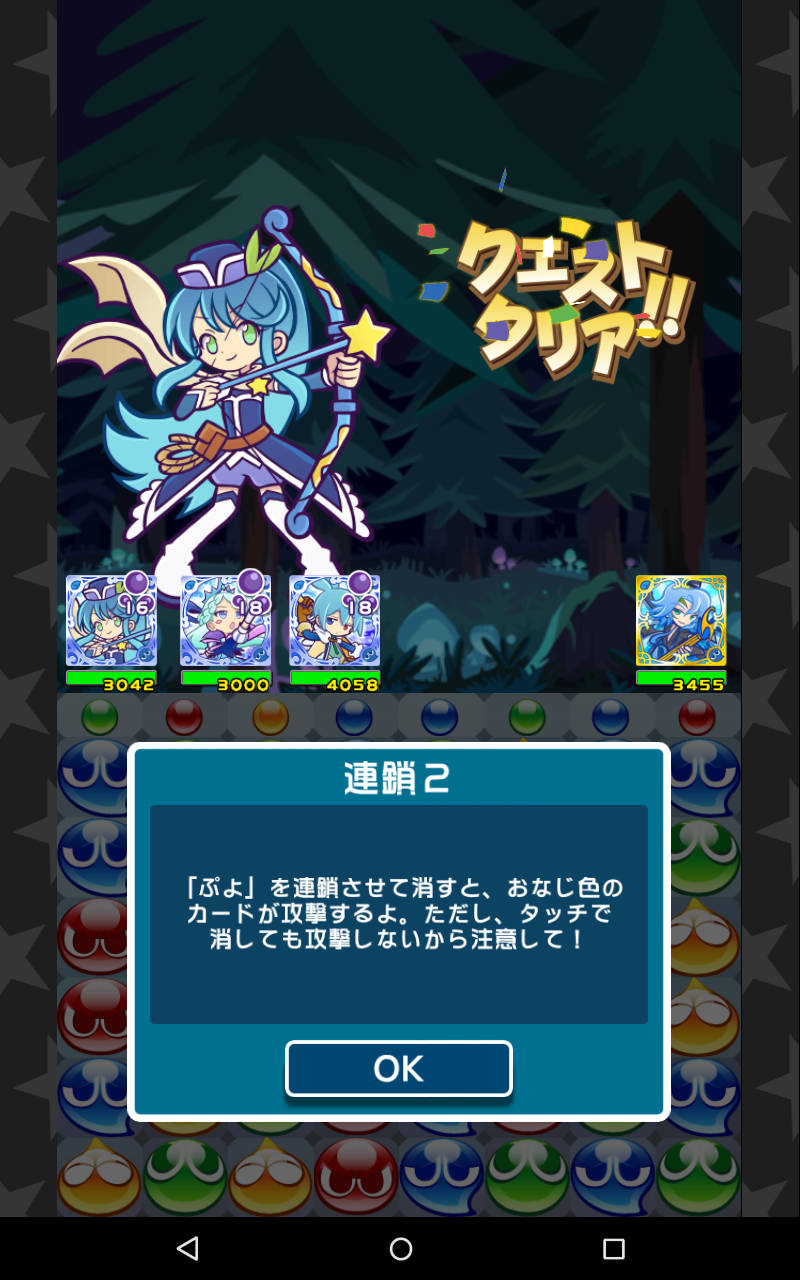Image resolution: width=800 pixels, height=1280 pixels.
Task: Confirm the 連鎖2 dialog with OK
Action: click(398, 1069)
